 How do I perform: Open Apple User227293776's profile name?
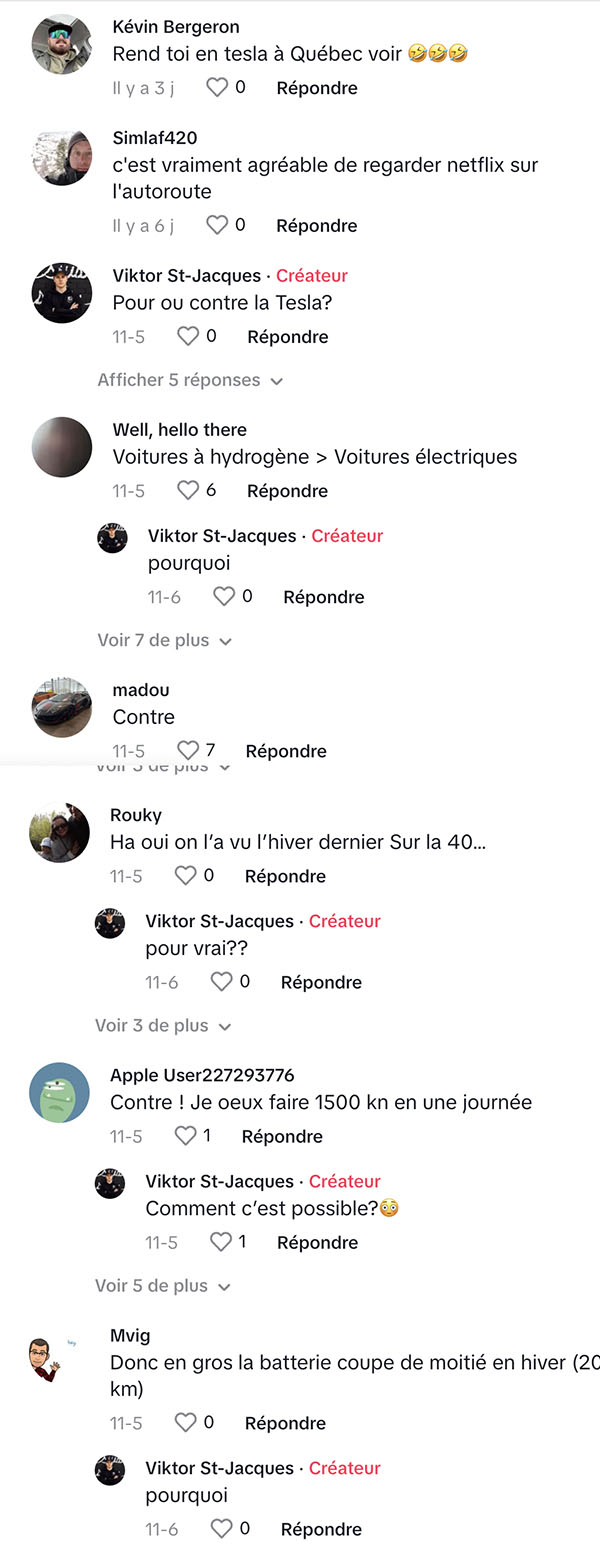[x=202, y=1076]
